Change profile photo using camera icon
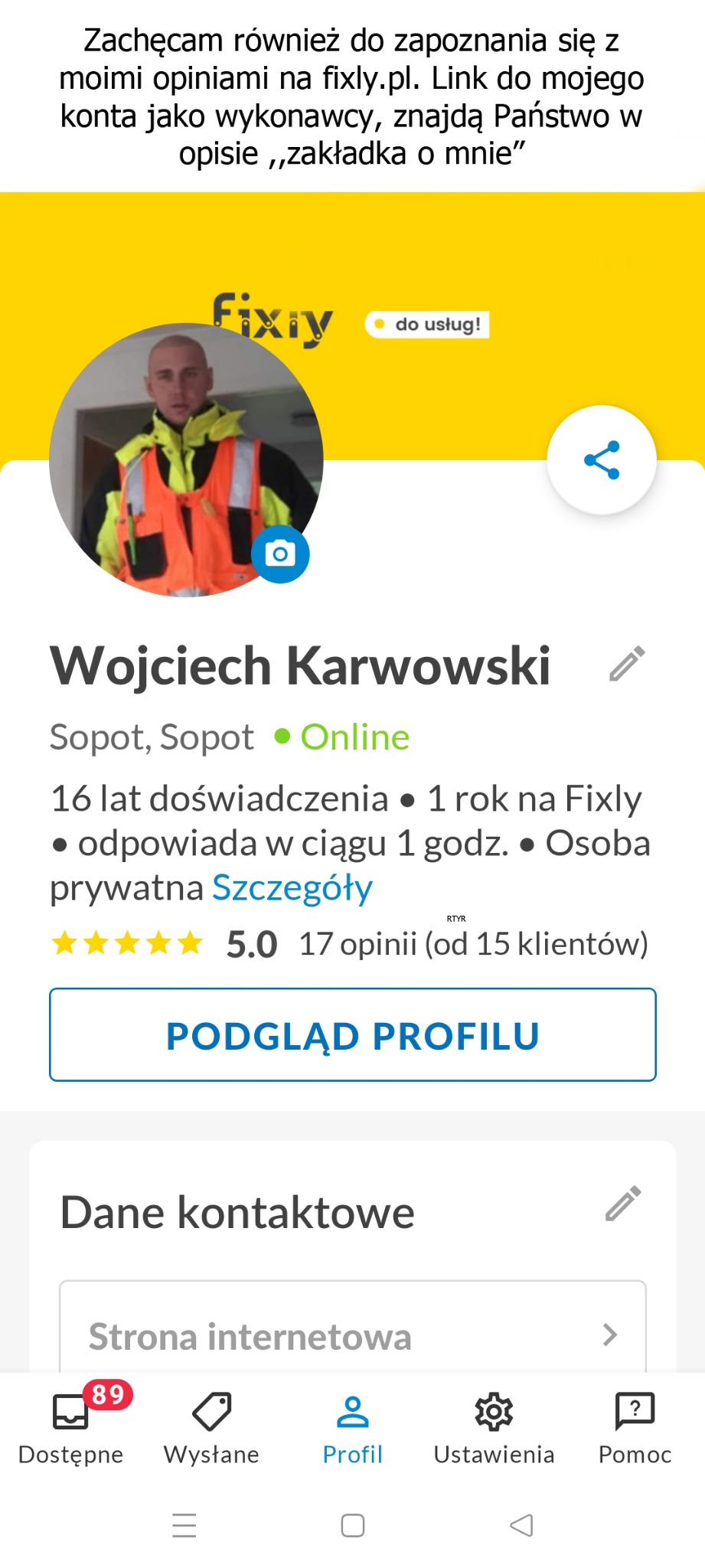 coord(280,554)
